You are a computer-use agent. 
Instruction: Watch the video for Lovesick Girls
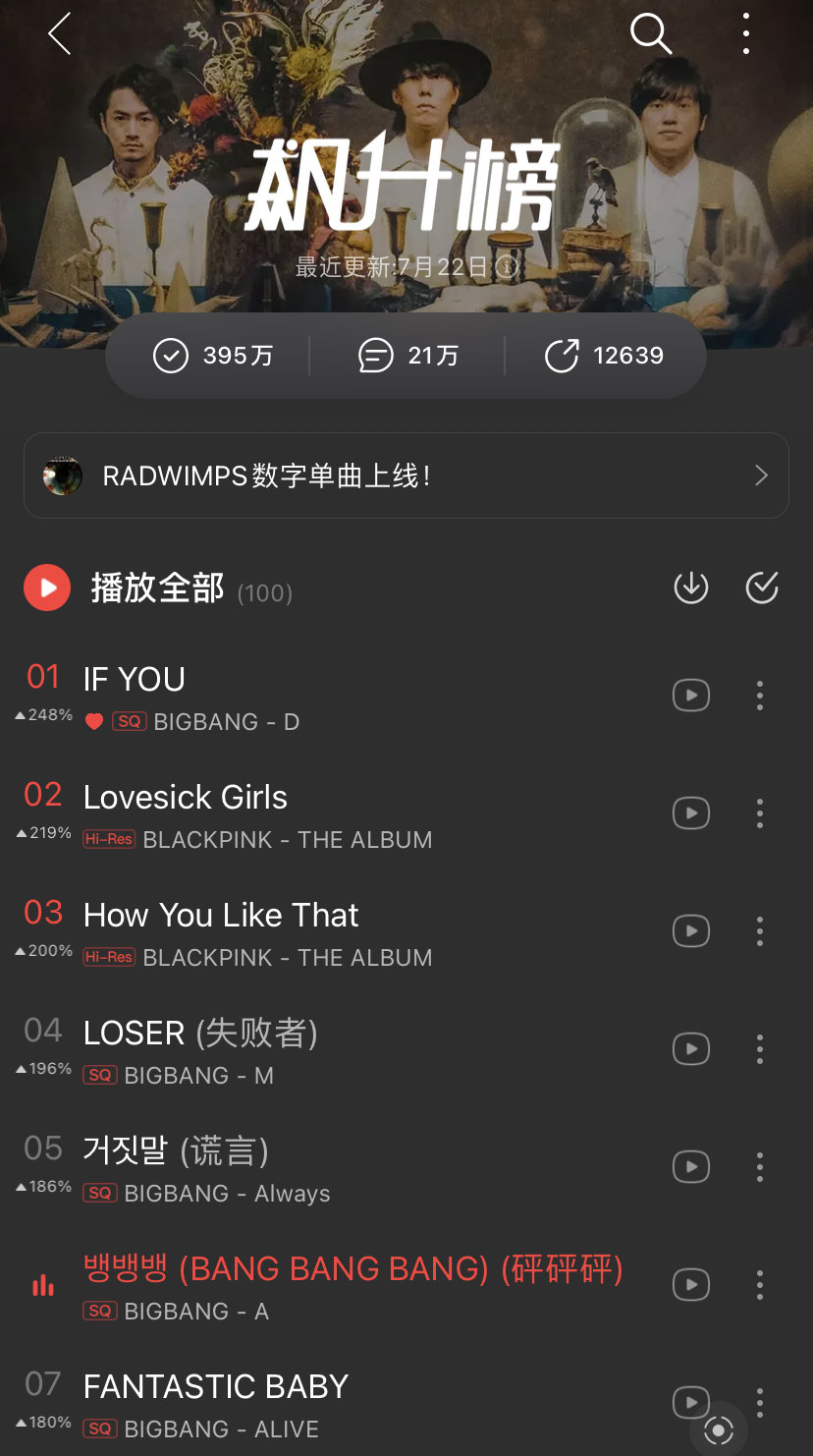691,813
